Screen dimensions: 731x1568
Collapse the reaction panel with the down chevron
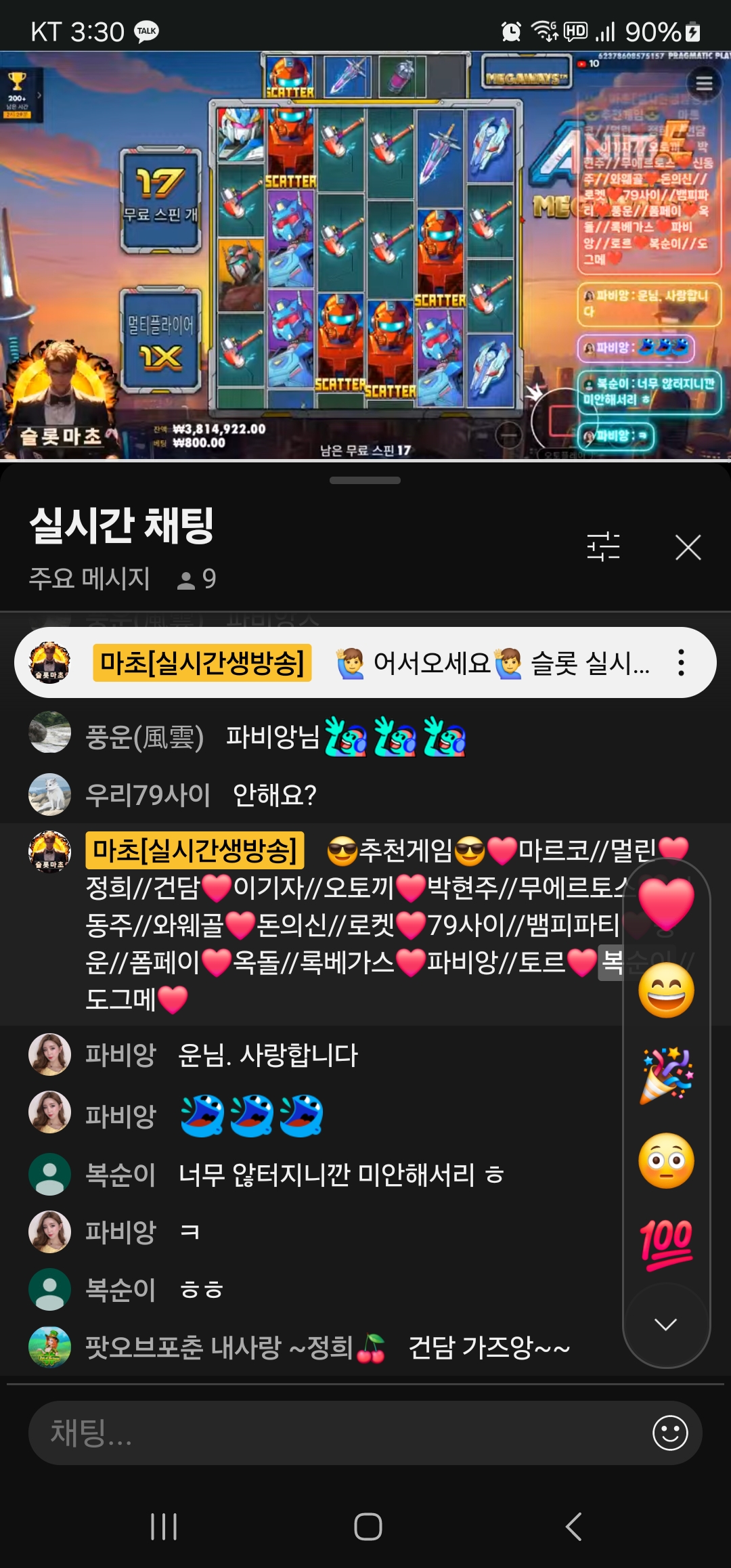pyautogui.click(x=666, y=1324)
